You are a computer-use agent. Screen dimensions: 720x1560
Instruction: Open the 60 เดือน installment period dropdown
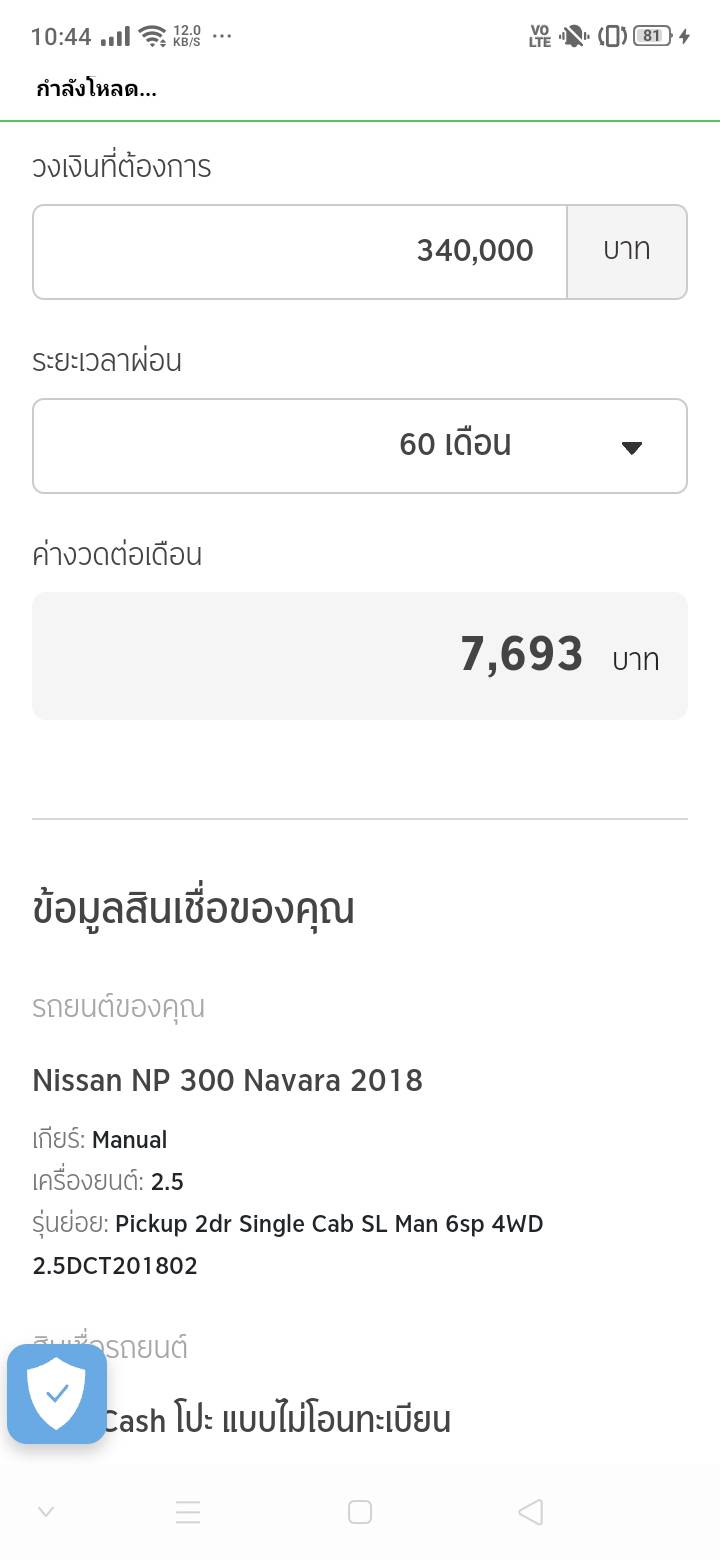click(360, 446)
